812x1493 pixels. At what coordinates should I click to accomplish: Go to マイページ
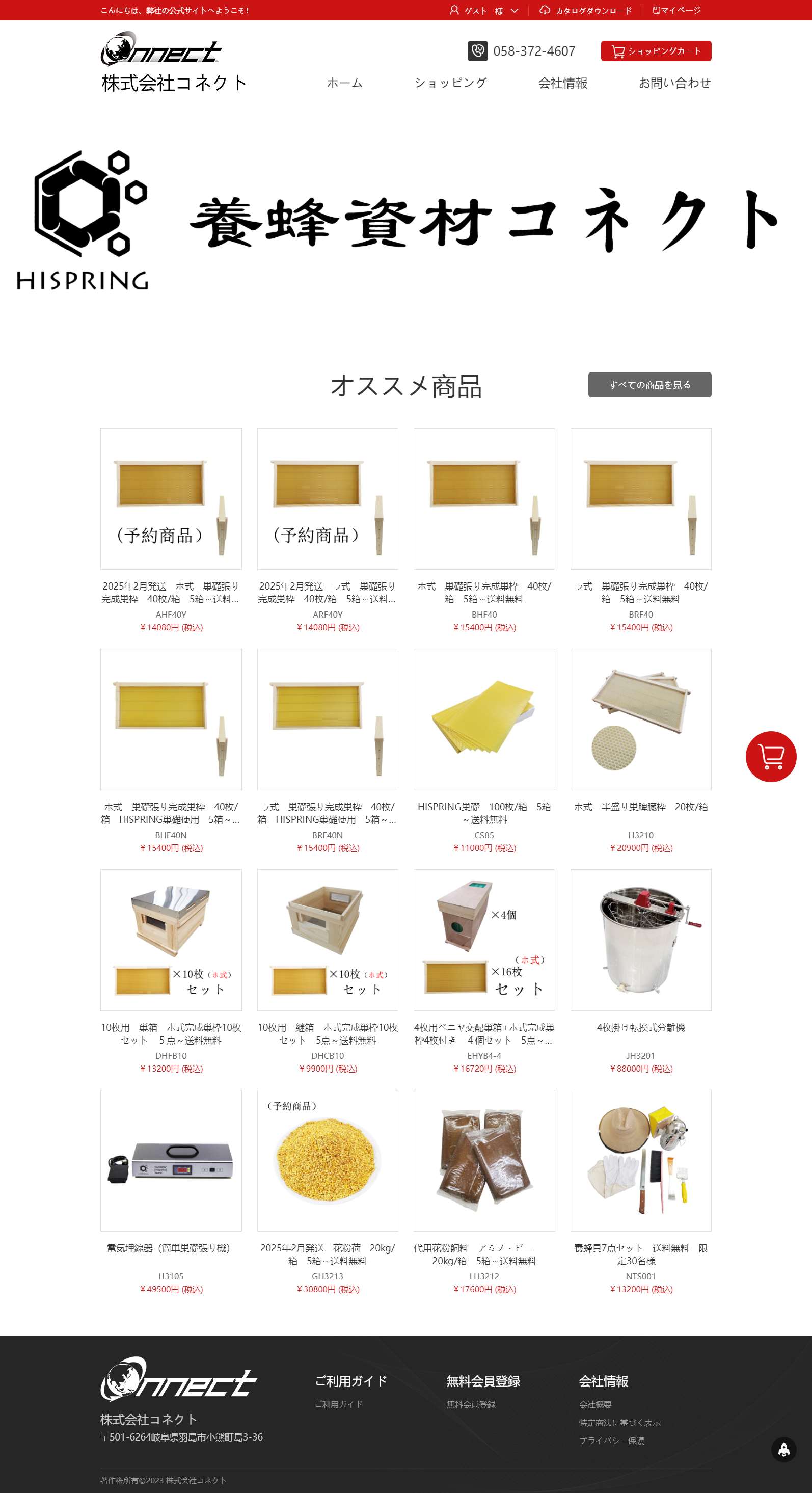coord(677,10)
